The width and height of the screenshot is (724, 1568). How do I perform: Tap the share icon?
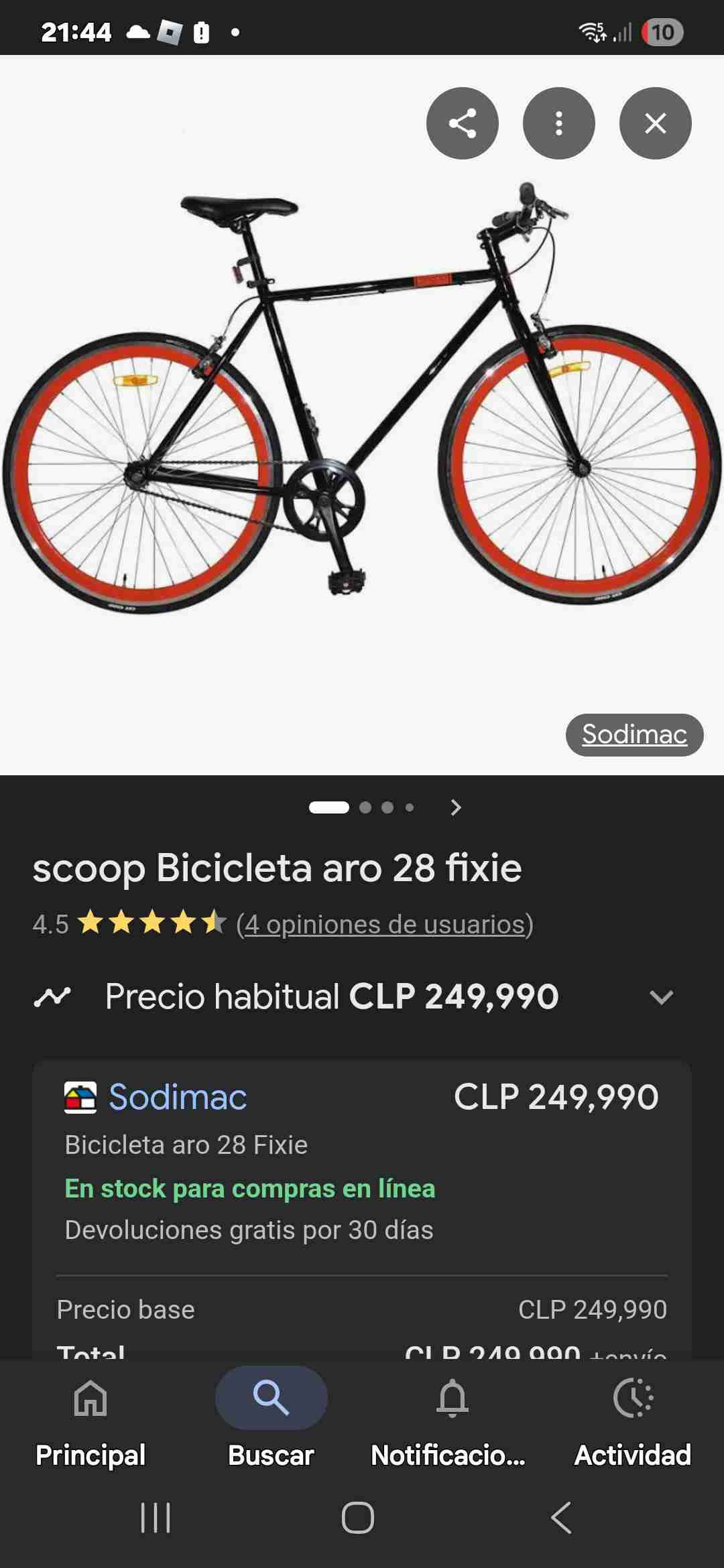[463, 123]
